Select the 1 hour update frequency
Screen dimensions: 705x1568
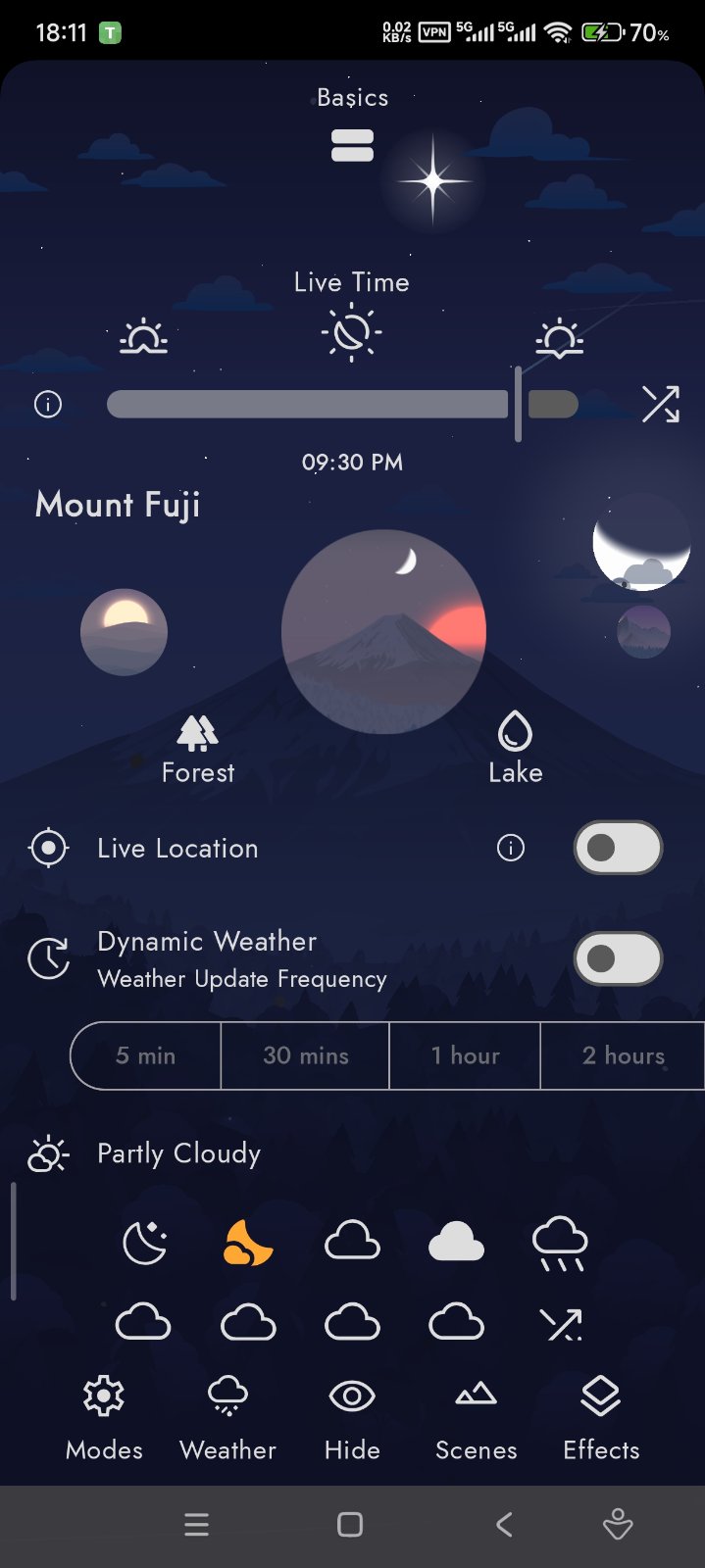465,1055
